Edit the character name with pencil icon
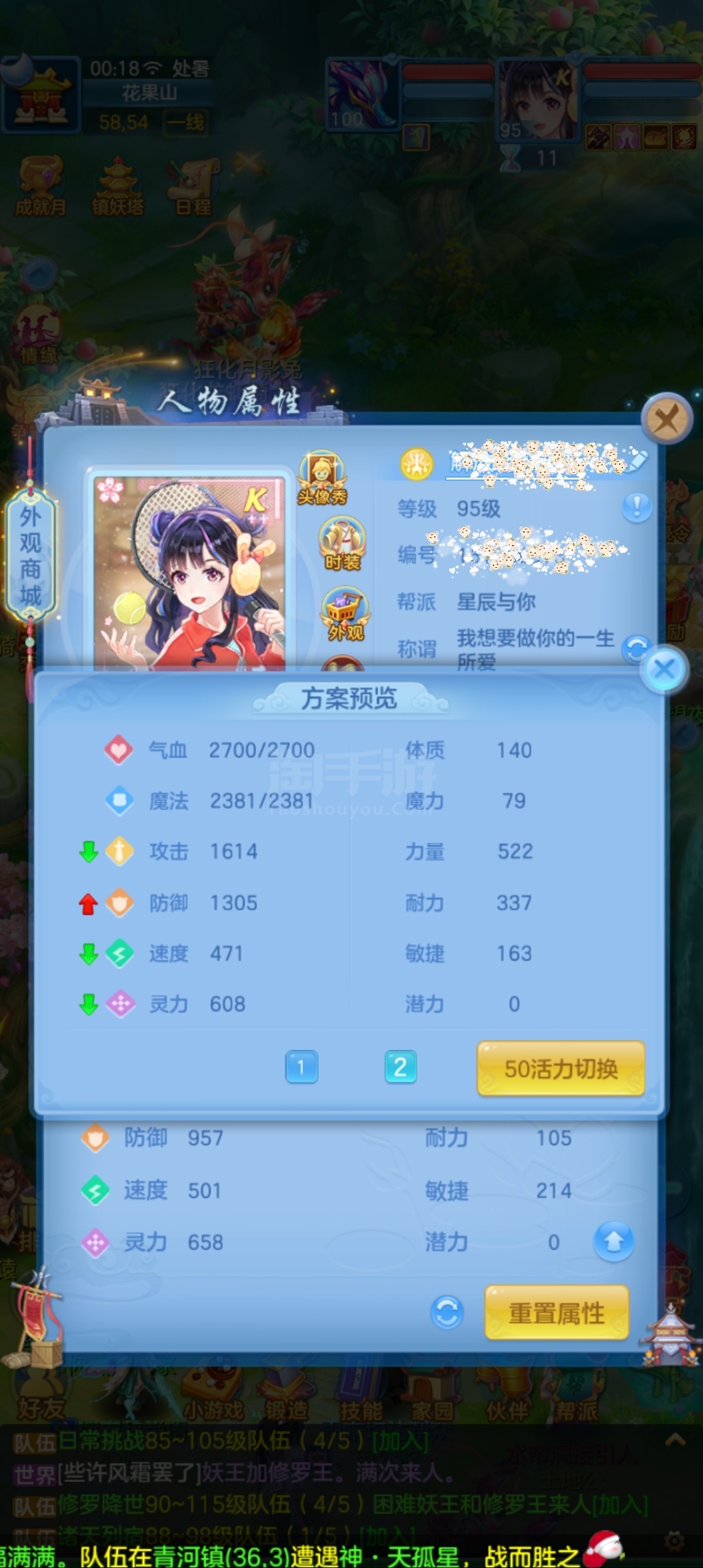The width and height of the screenshot is (703, 1568). 638,460
